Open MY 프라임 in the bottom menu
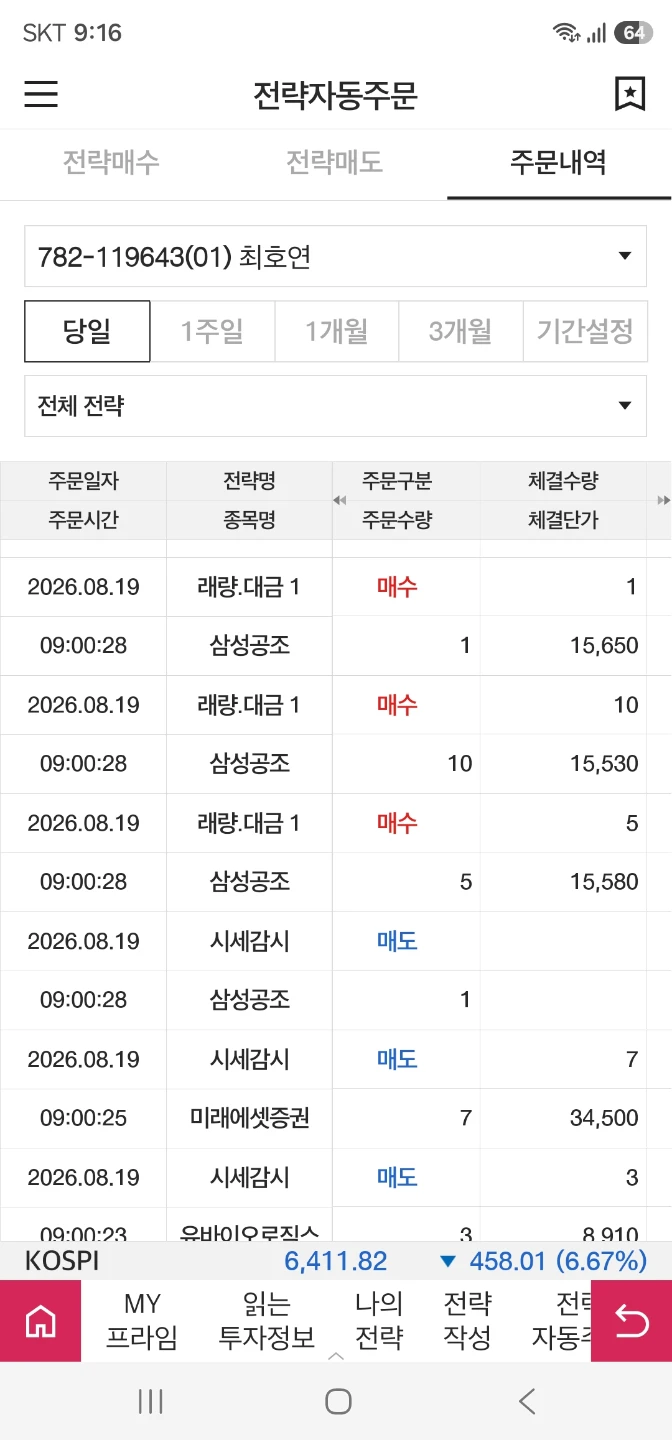The image size is (672, 1440). click(142, 1321)
